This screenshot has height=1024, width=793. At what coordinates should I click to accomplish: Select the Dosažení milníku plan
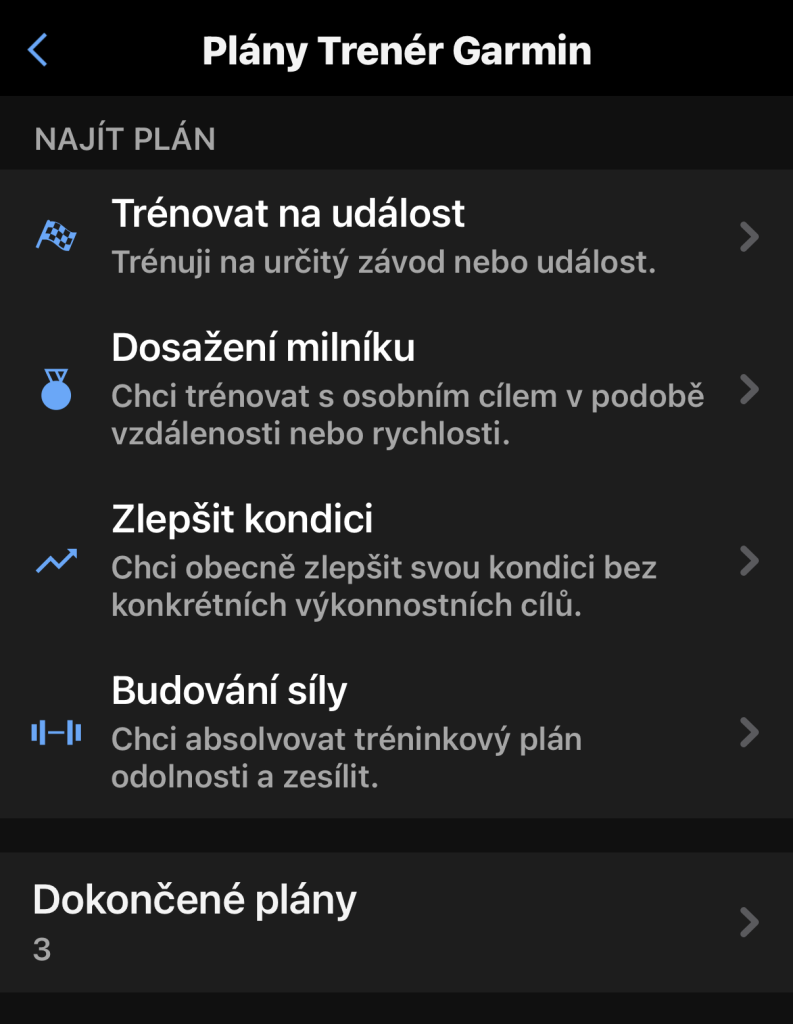click(396, 390)
